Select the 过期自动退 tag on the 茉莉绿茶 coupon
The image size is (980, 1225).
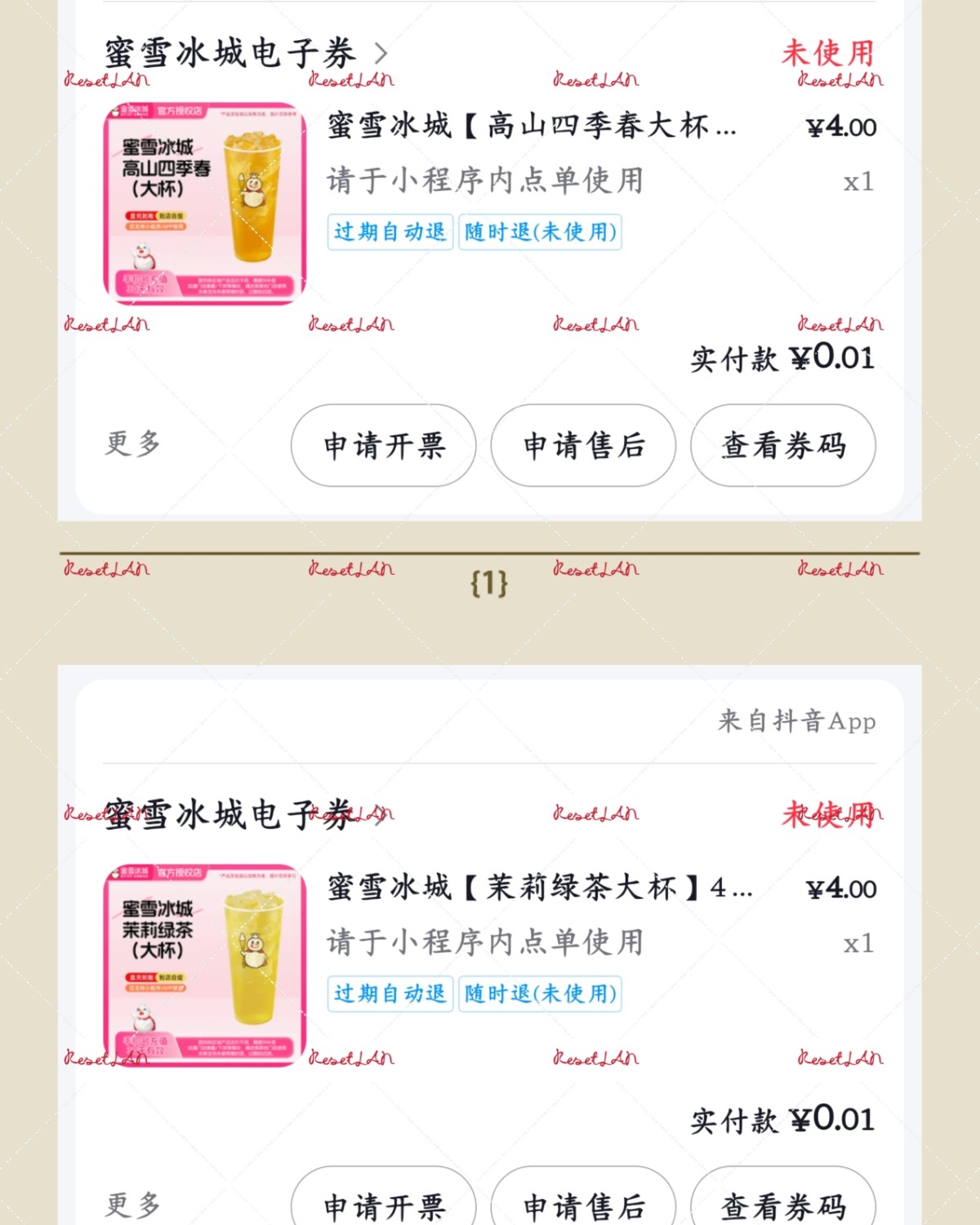point(390,994)
